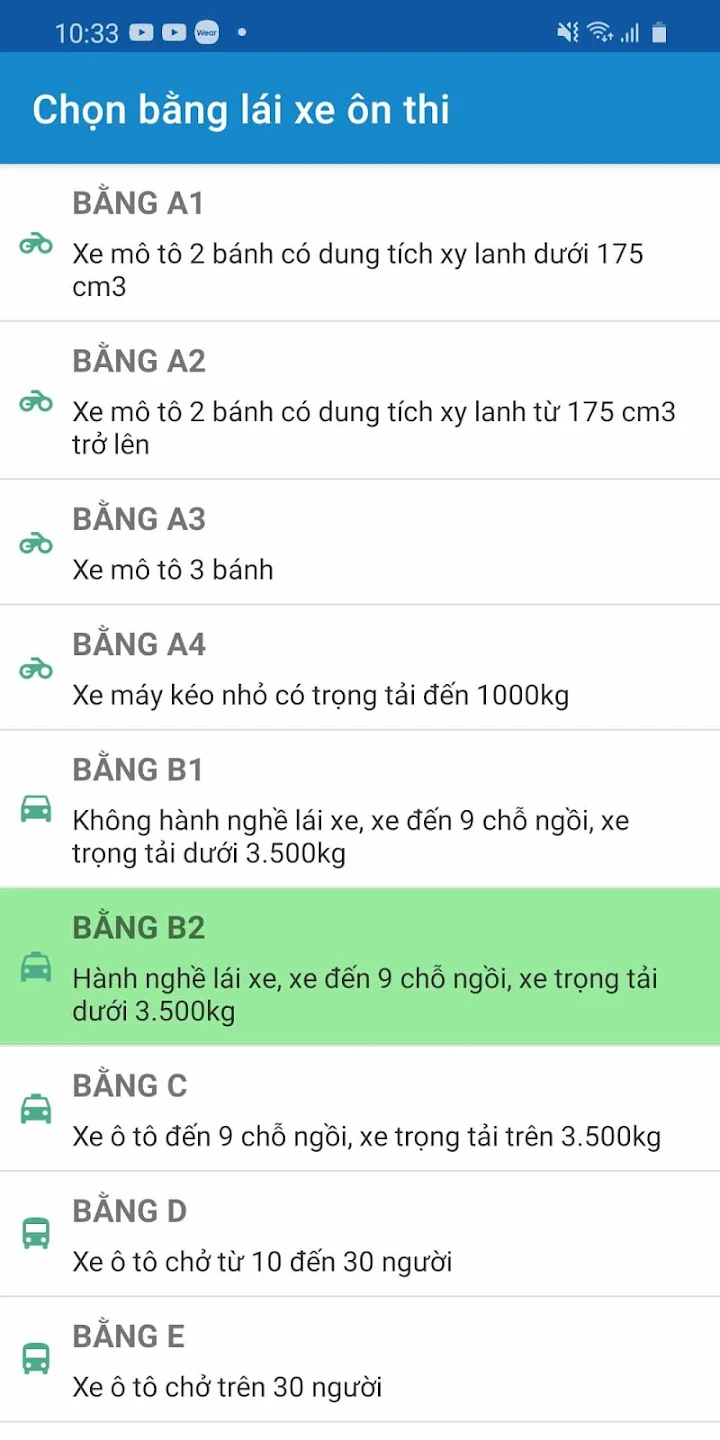Select the BẰNG B1 non-professional driver license

tap(360, 809)
